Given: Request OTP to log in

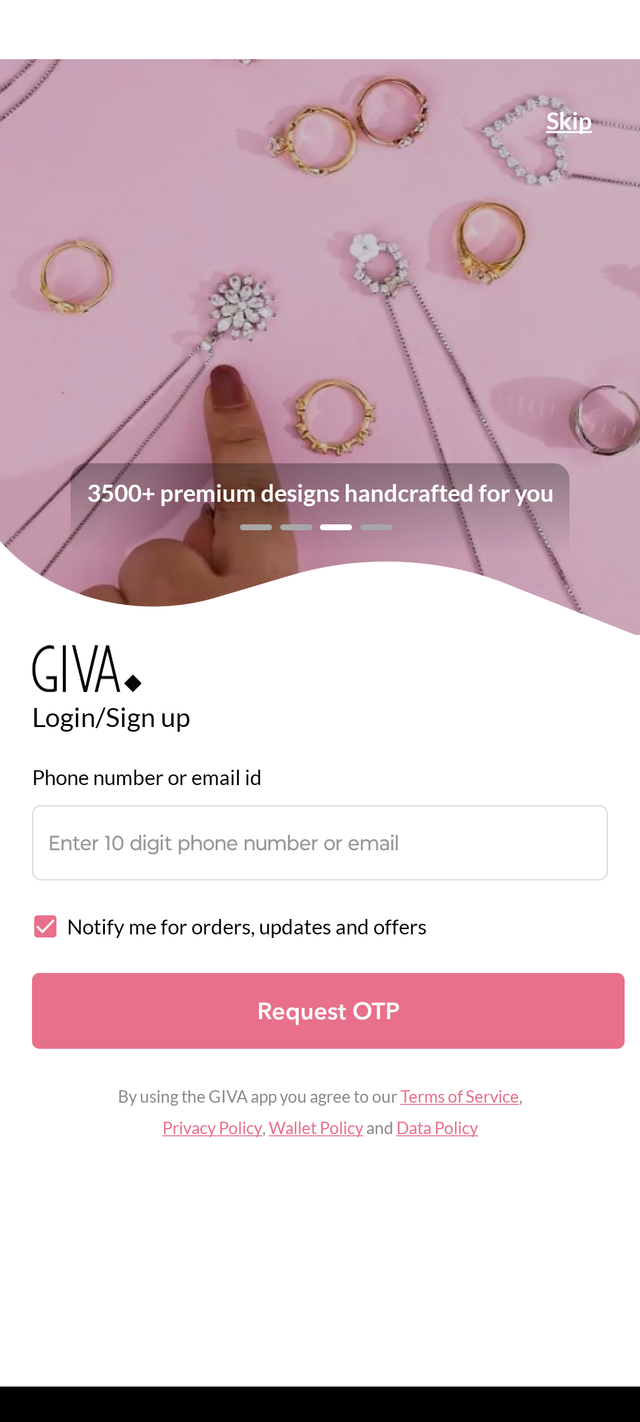Looking at the screenshot, I should click(x=328, y=1011).
